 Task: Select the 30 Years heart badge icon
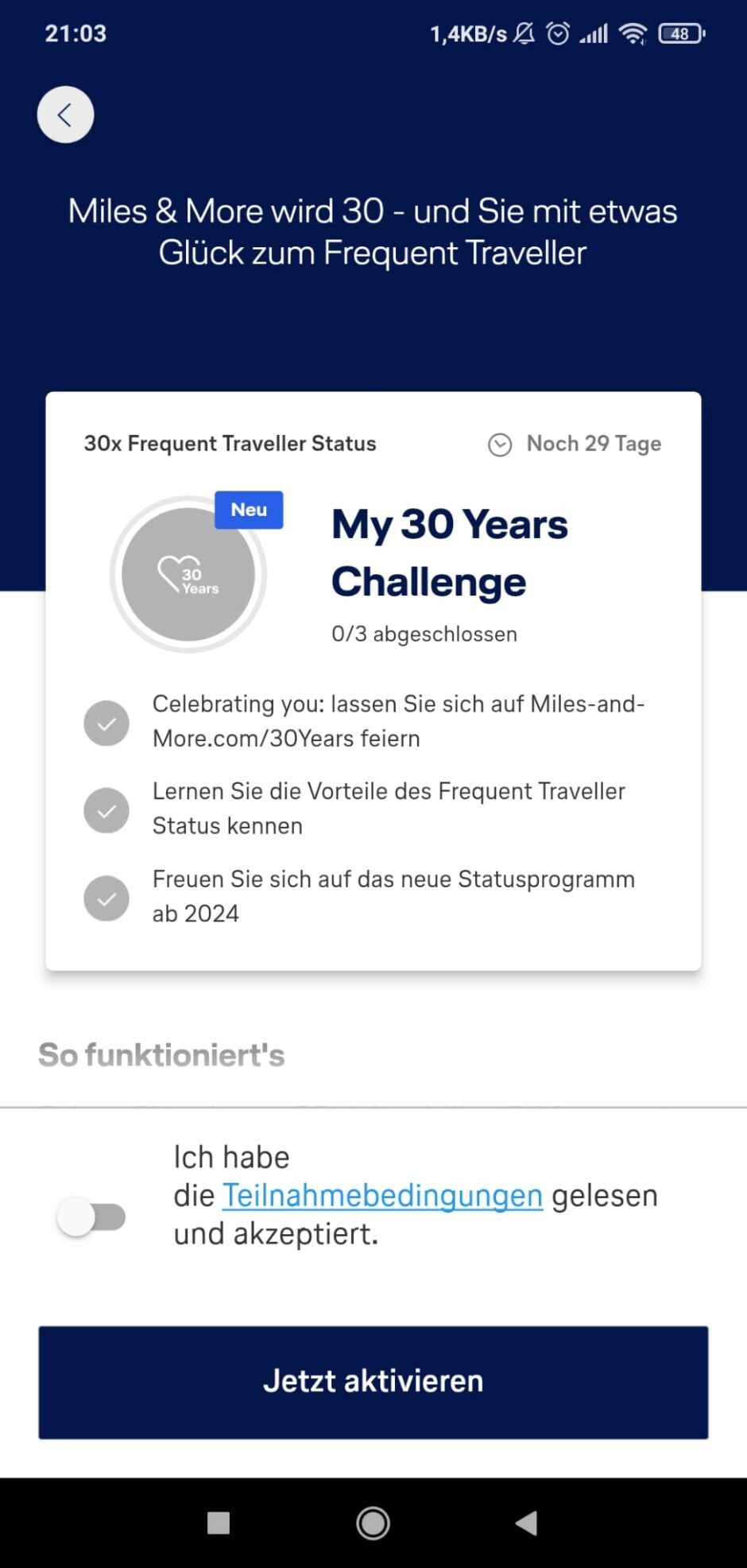coord(188,574)
